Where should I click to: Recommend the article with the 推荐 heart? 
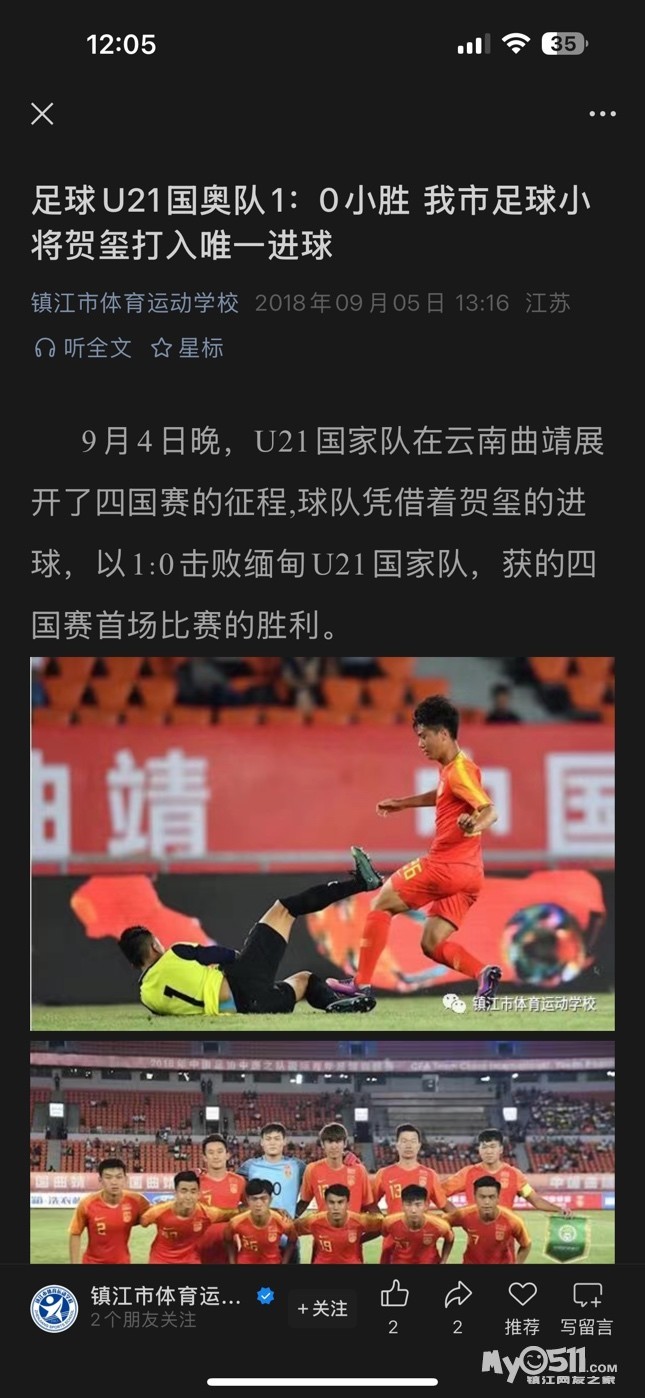(x=522, y=1308)
